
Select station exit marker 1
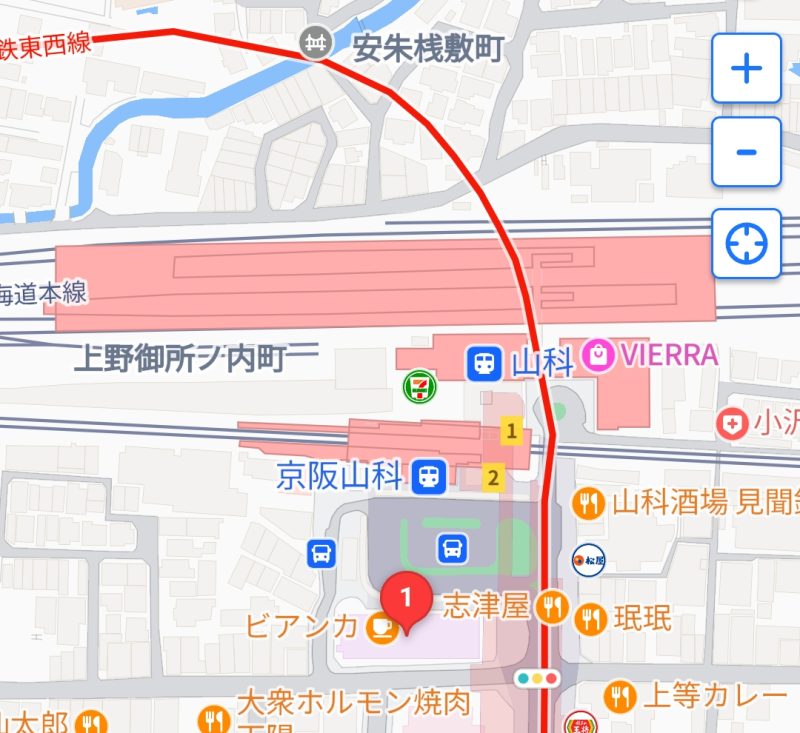click(512, 432)
